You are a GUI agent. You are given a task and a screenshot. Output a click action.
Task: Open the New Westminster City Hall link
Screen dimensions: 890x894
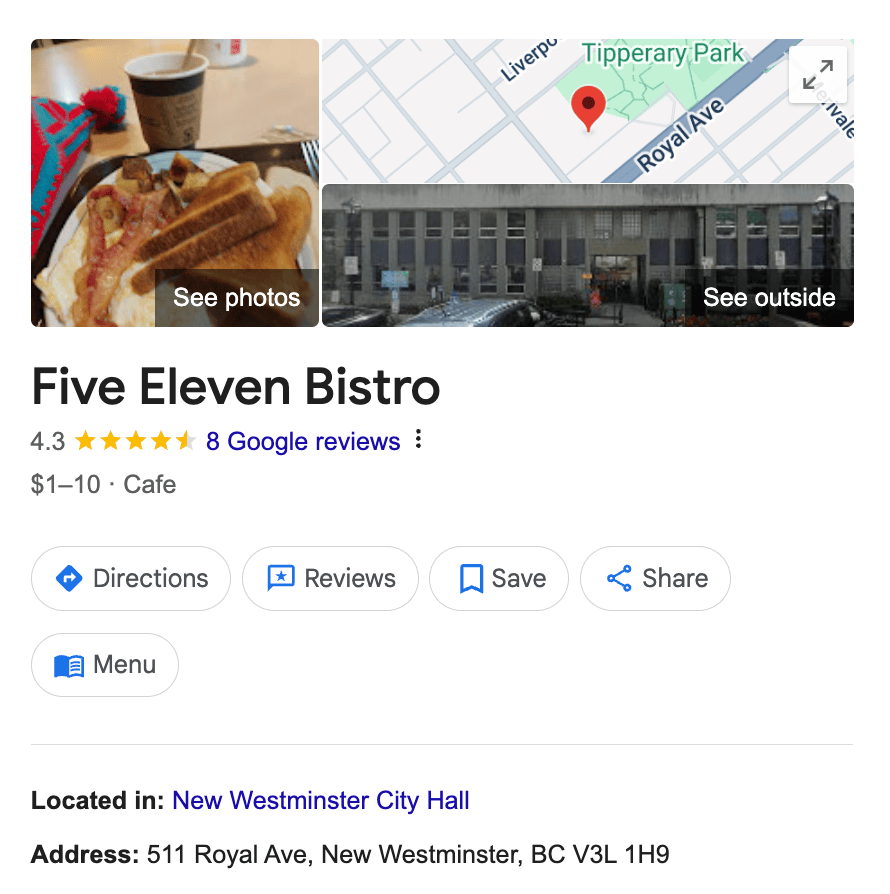pyautogui.click(x=321, y=801)
